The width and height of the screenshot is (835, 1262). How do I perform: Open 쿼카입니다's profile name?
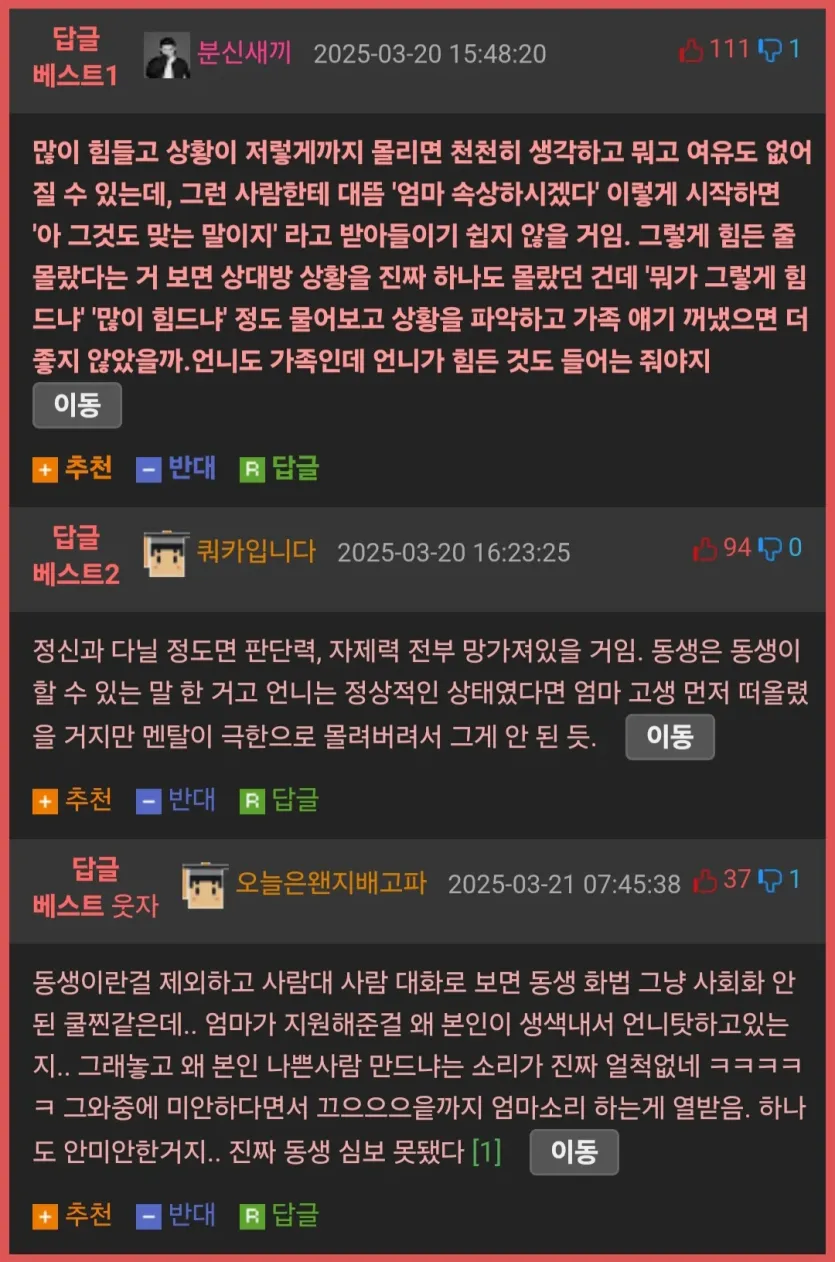pyautogui.click(x=257, y=551)
